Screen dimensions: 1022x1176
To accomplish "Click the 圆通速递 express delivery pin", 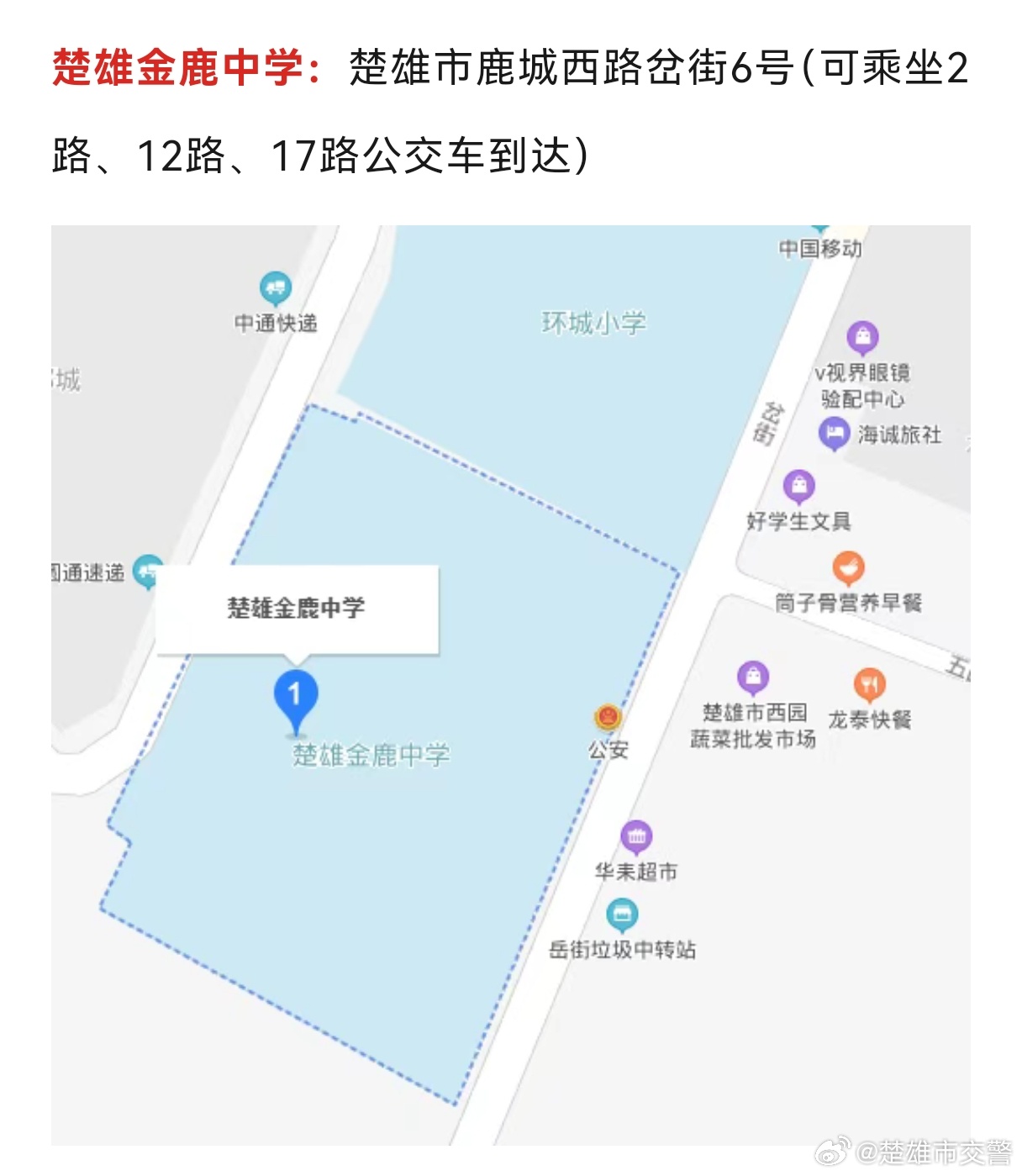I will point(148,570).
